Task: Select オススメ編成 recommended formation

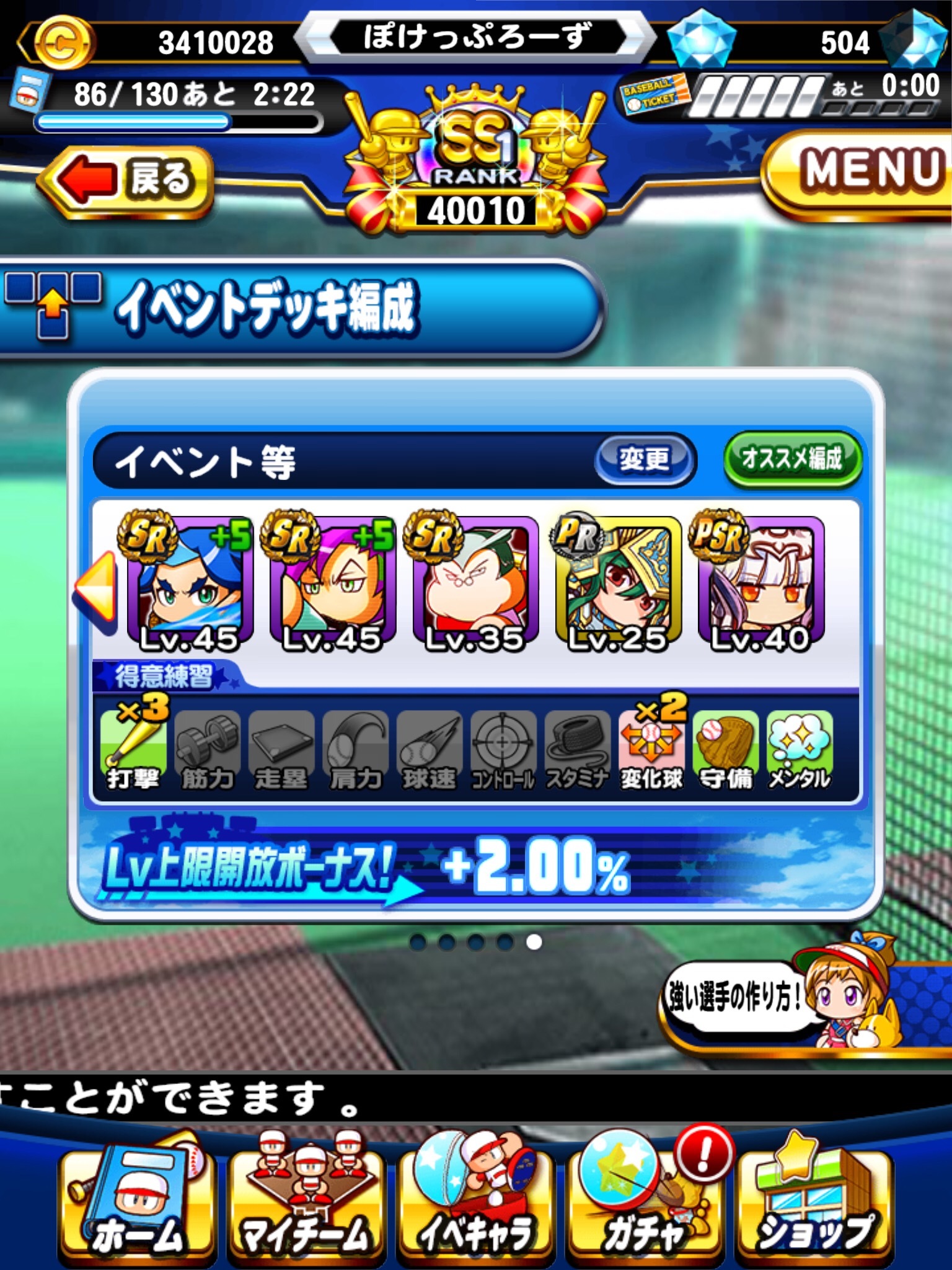Action: (792, 460)
